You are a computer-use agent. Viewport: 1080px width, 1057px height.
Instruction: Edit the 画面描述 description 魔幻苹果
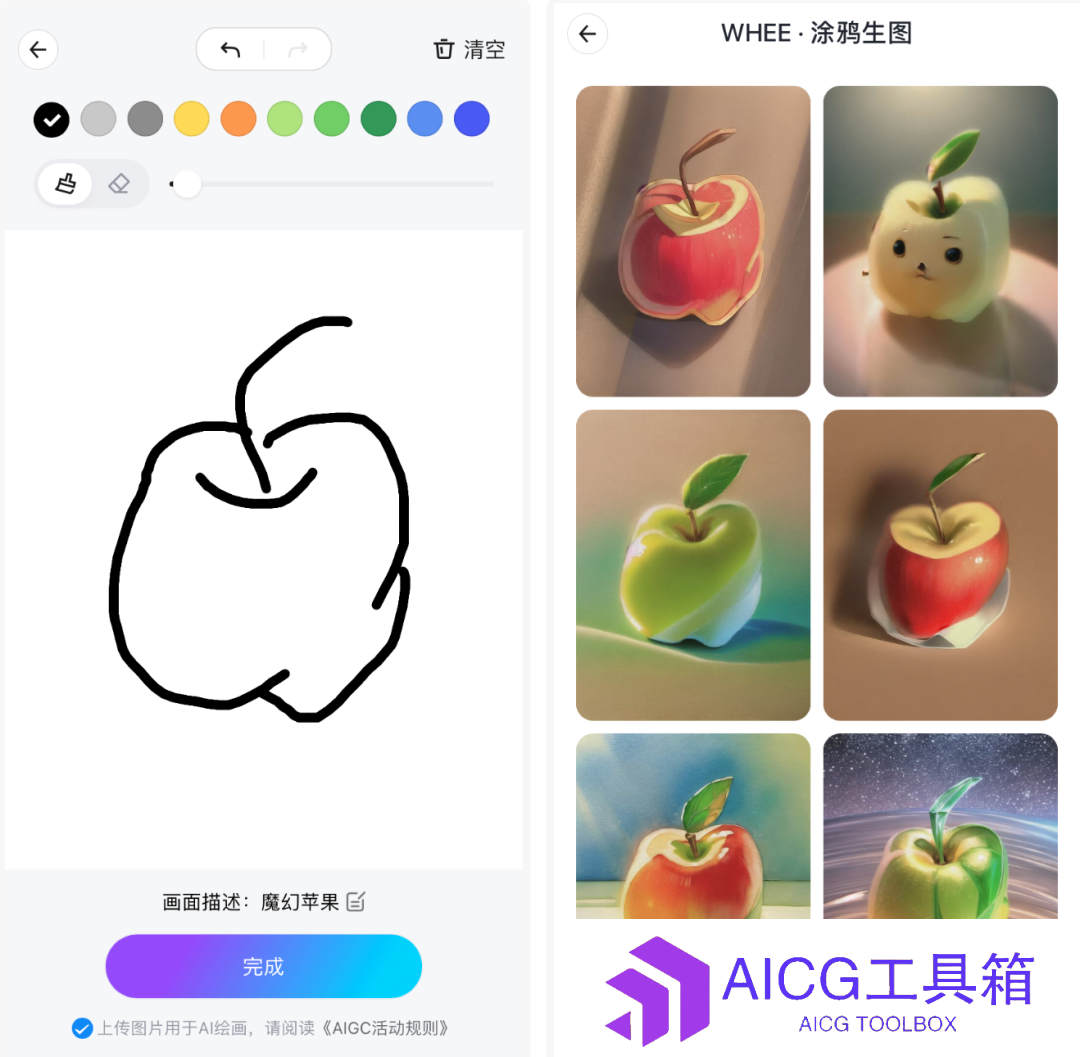pos(356,902)
